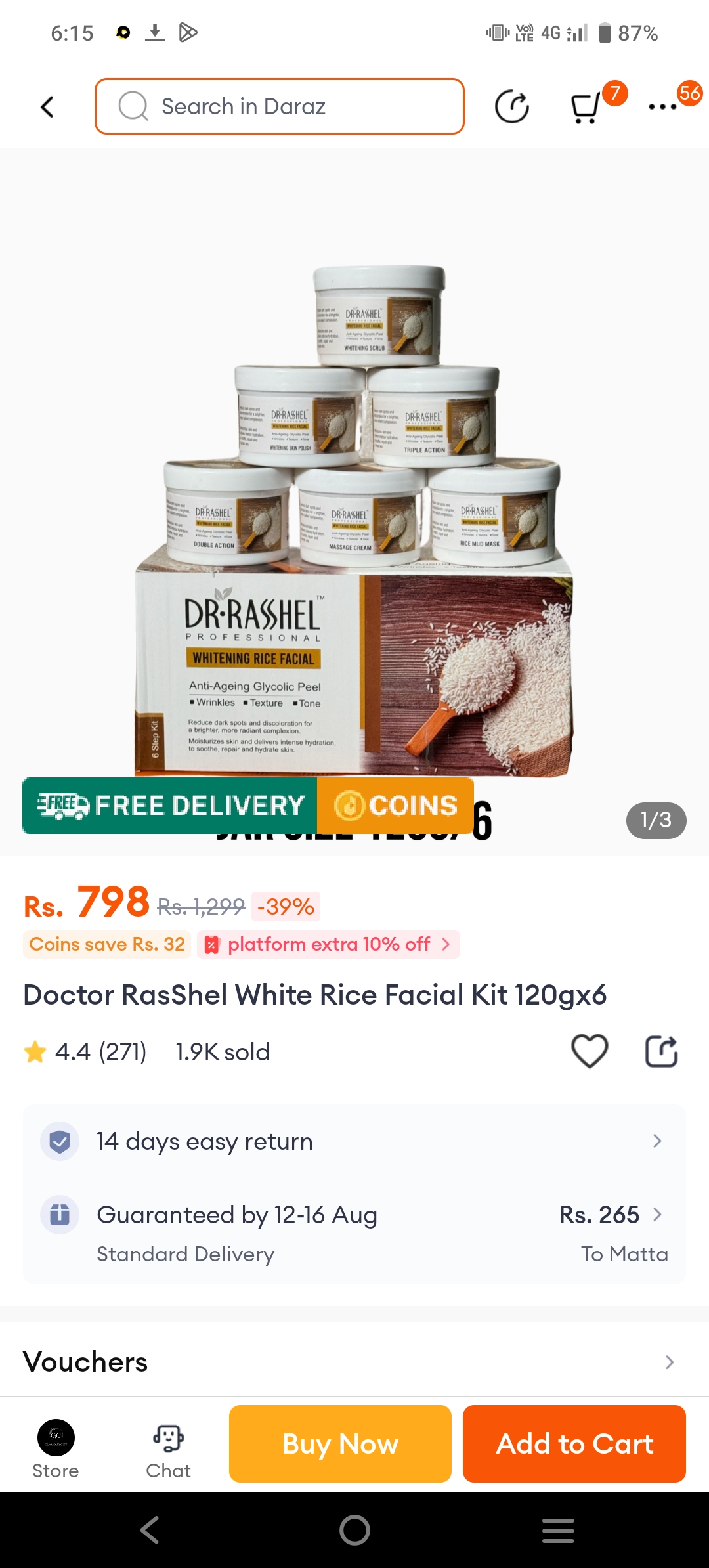Go back using the top arrow

[x=47, y=106]
